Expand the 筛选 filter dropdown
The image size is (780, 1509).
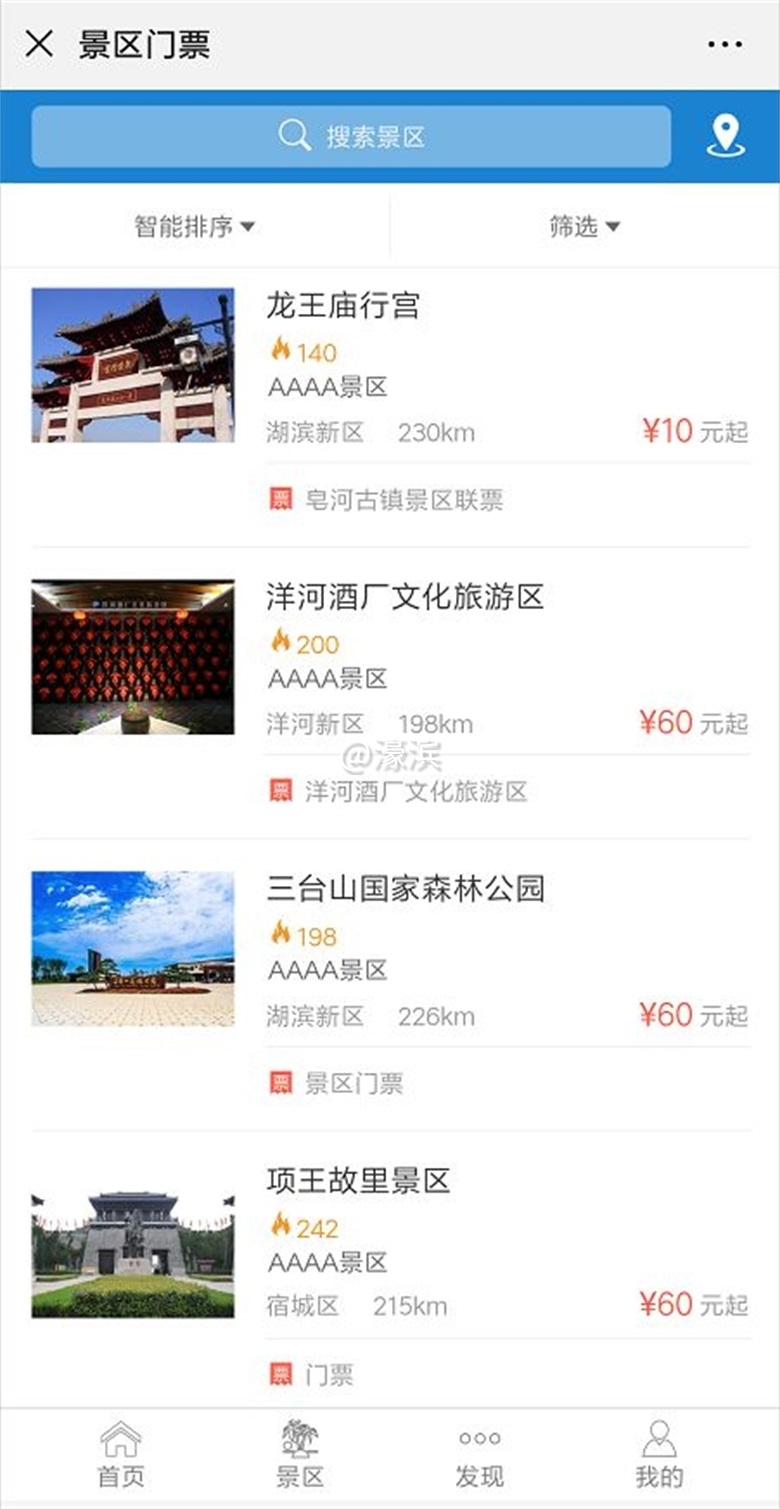click(585, 227)
